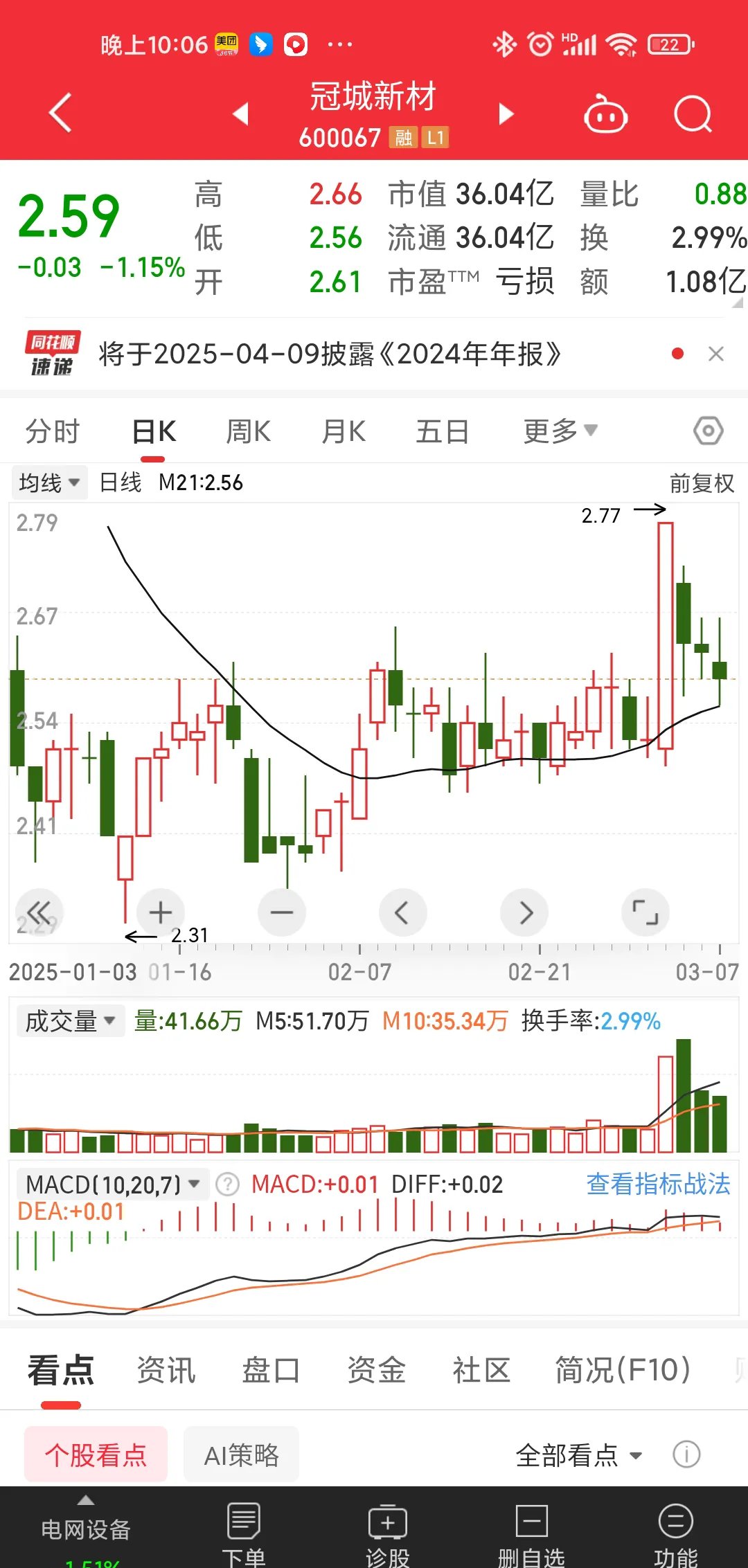Expand the 更多 chart period dropdown
The height and width of the screenshot is (1568, 748).
(x=560, y=431)
